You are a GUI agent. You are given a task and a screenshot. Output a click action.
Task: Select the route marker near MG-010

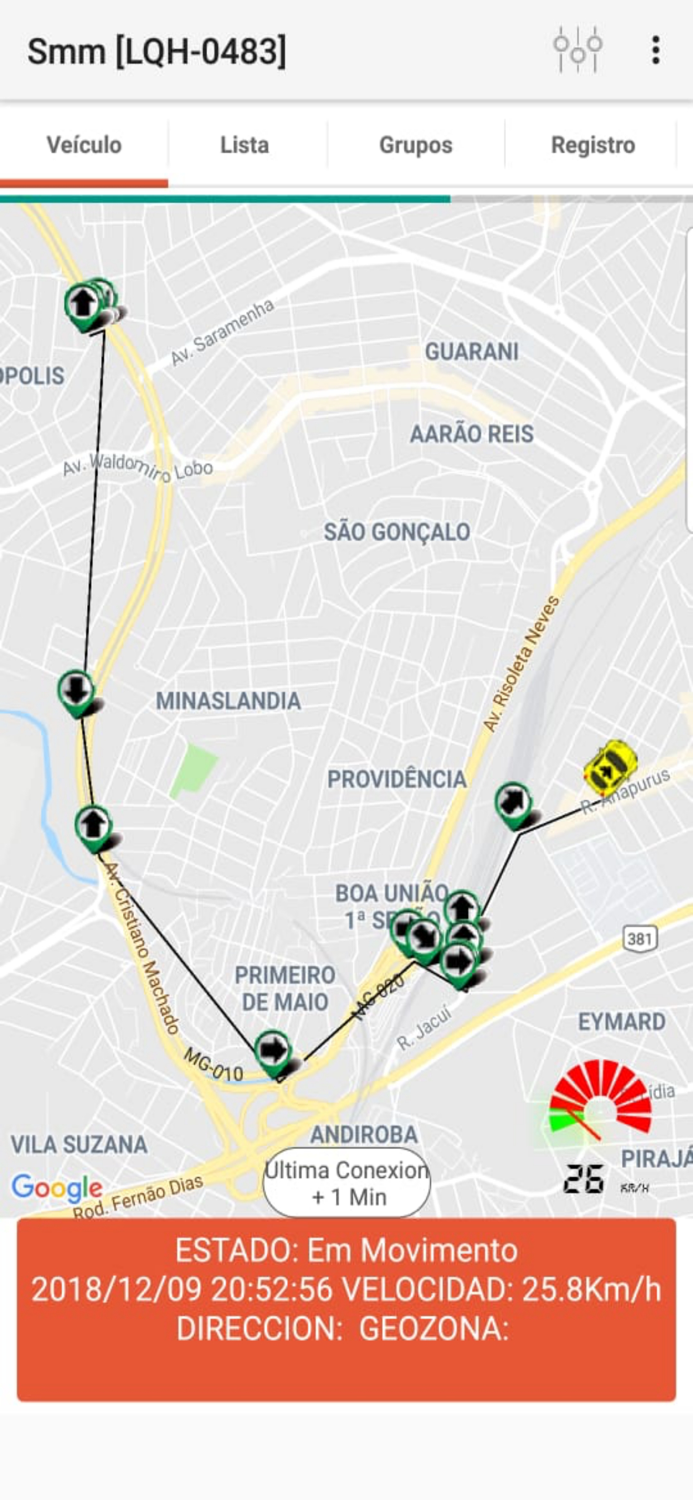(272, 1051)
